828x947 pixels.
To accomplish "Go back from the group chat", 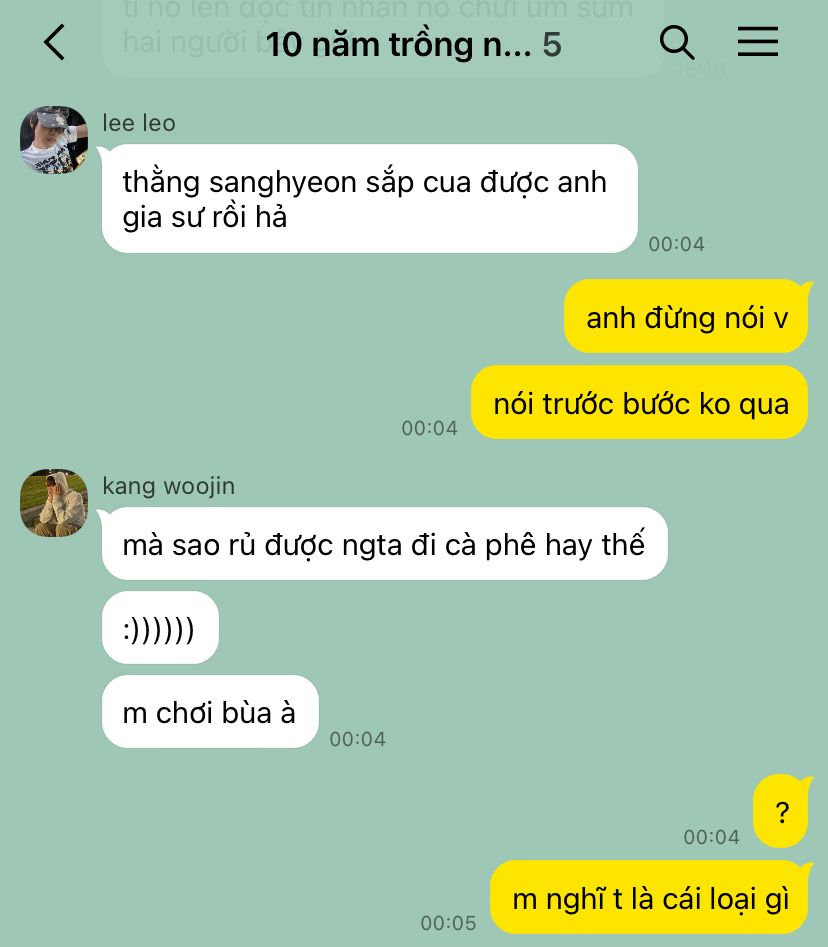I will 55,43.
